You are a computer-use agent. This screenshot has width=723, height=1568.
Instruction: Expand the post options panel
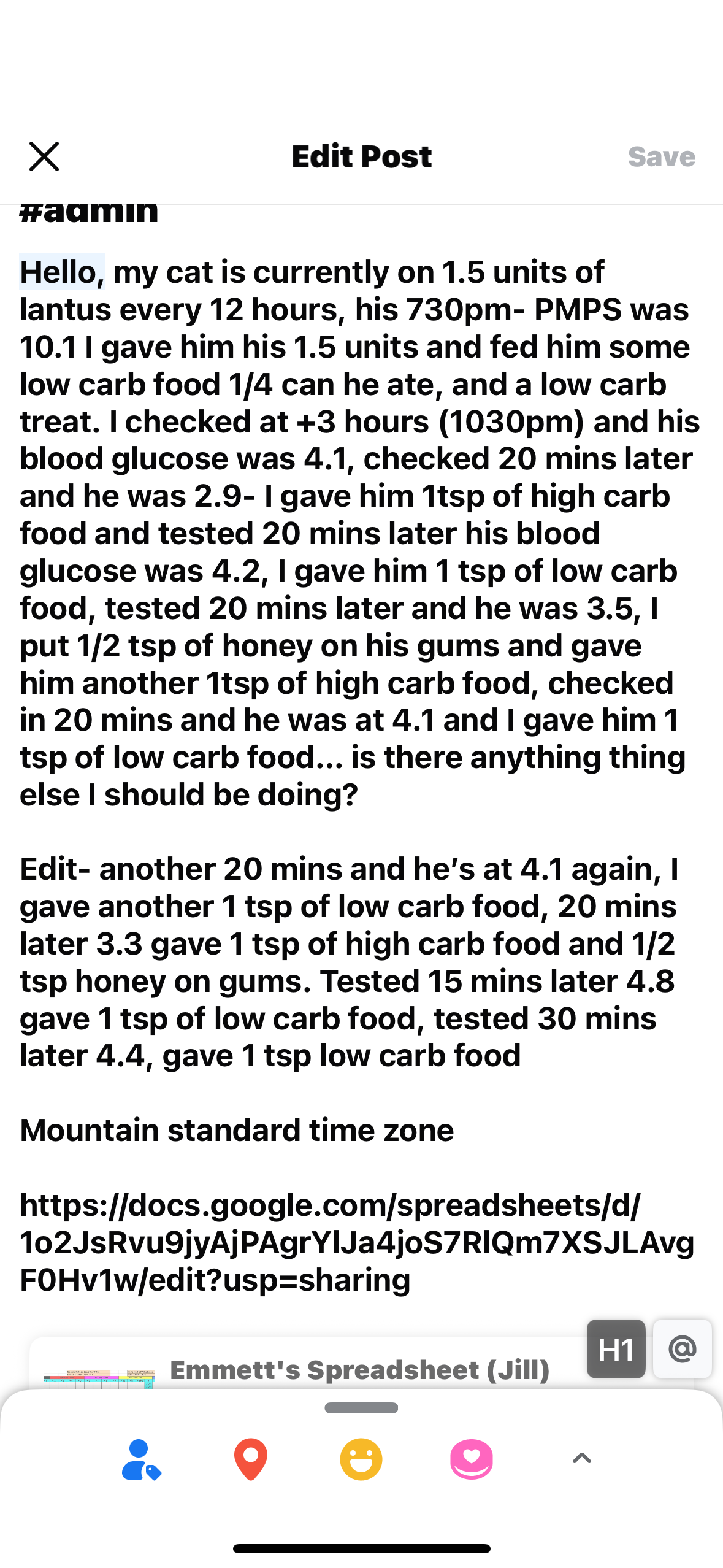point(581,1458)
